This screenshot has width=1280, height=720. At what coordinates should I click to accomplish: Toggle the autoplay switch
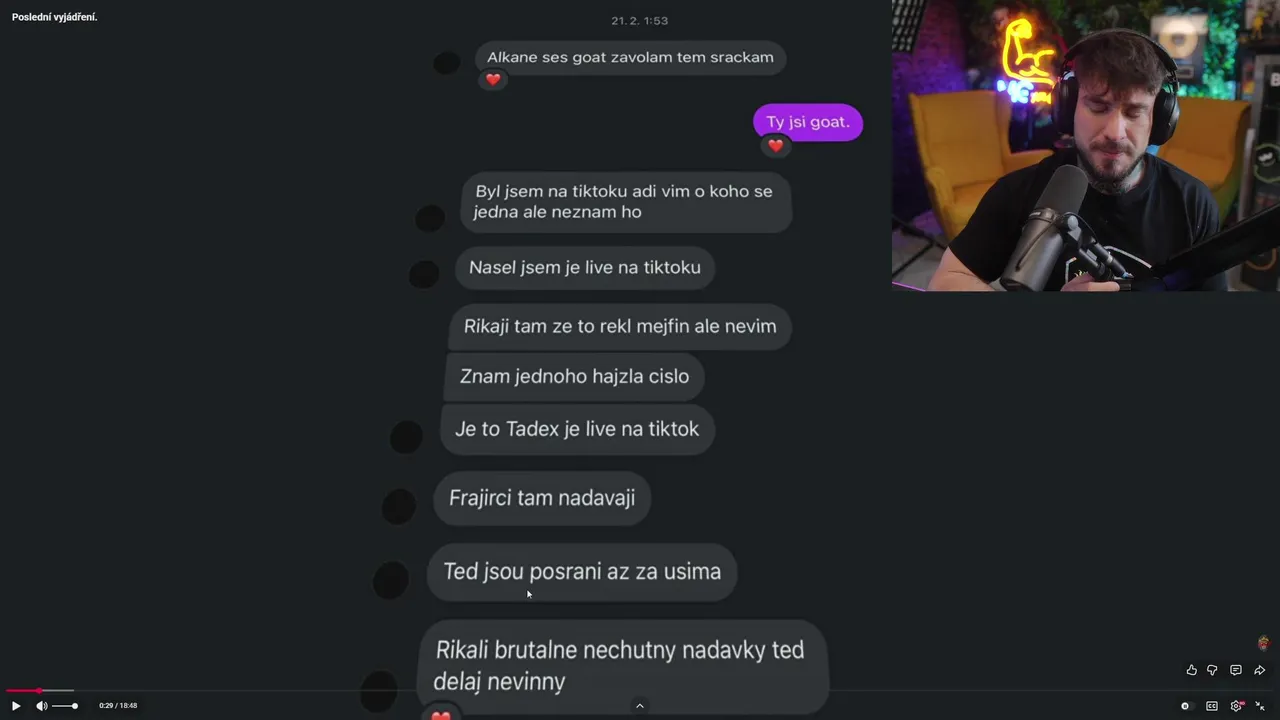coord(1185,706)
